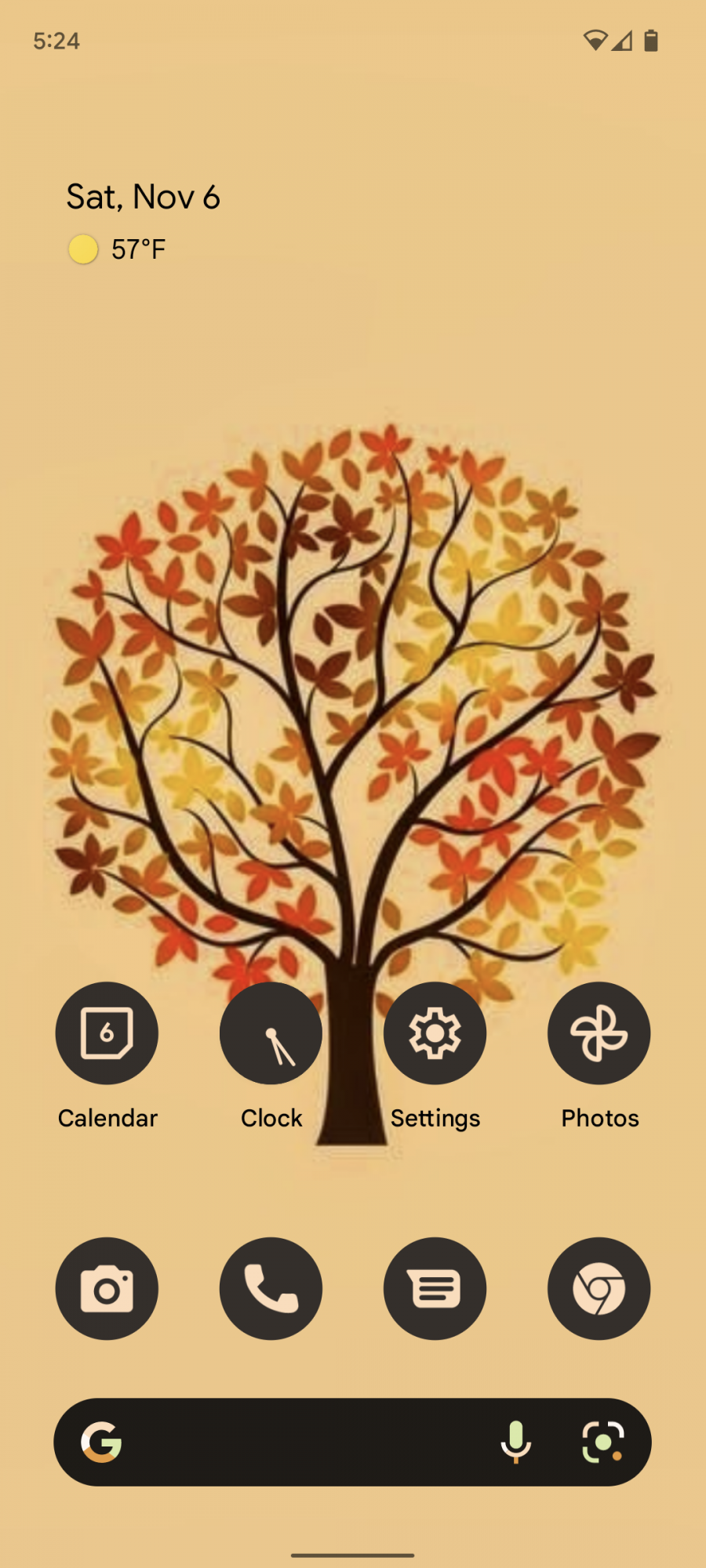Open the Settings app
Image resolution: width=706 pixels, height=1568 pixels.
click(x=435, y=1033)
